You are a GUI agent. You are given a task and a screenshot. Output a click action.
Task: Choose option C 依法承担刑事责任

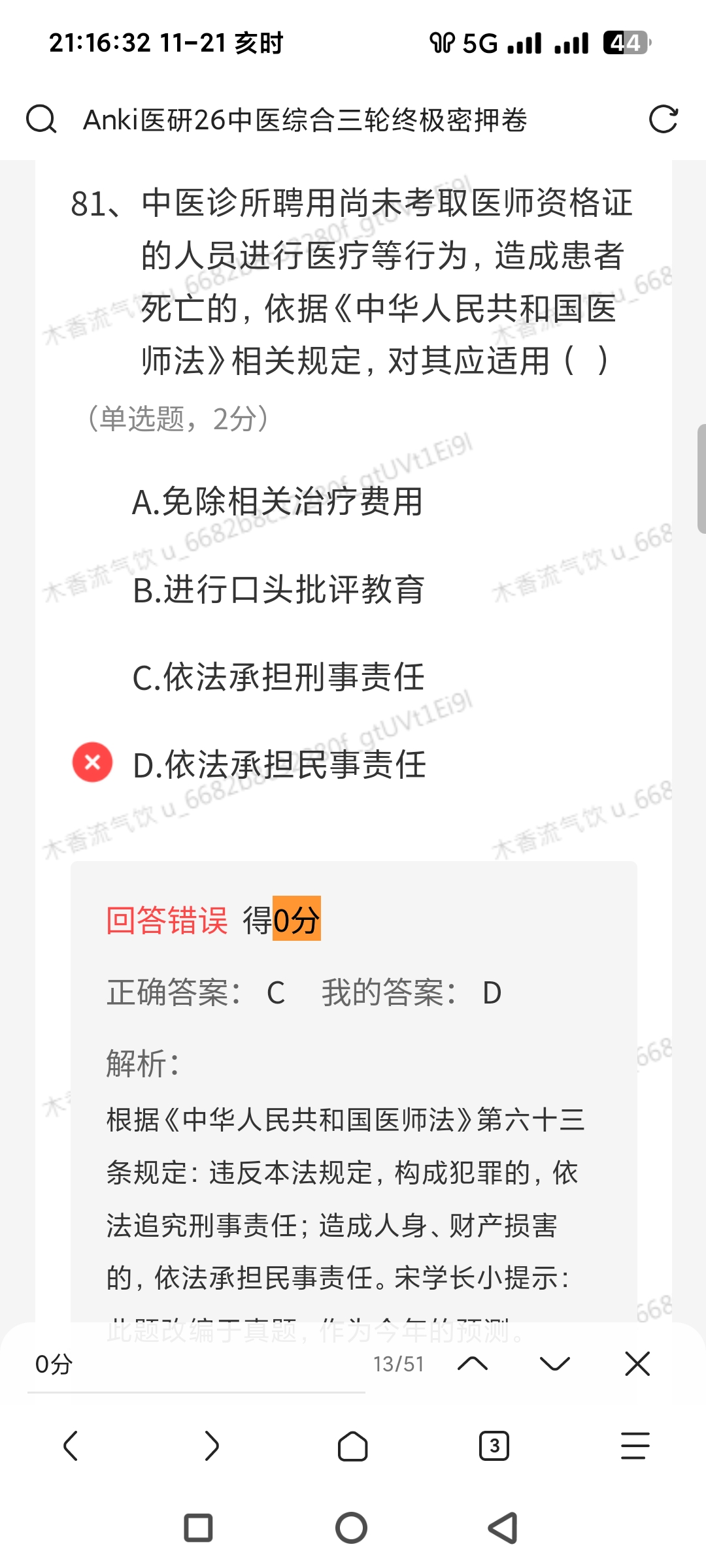click(278, 677)
